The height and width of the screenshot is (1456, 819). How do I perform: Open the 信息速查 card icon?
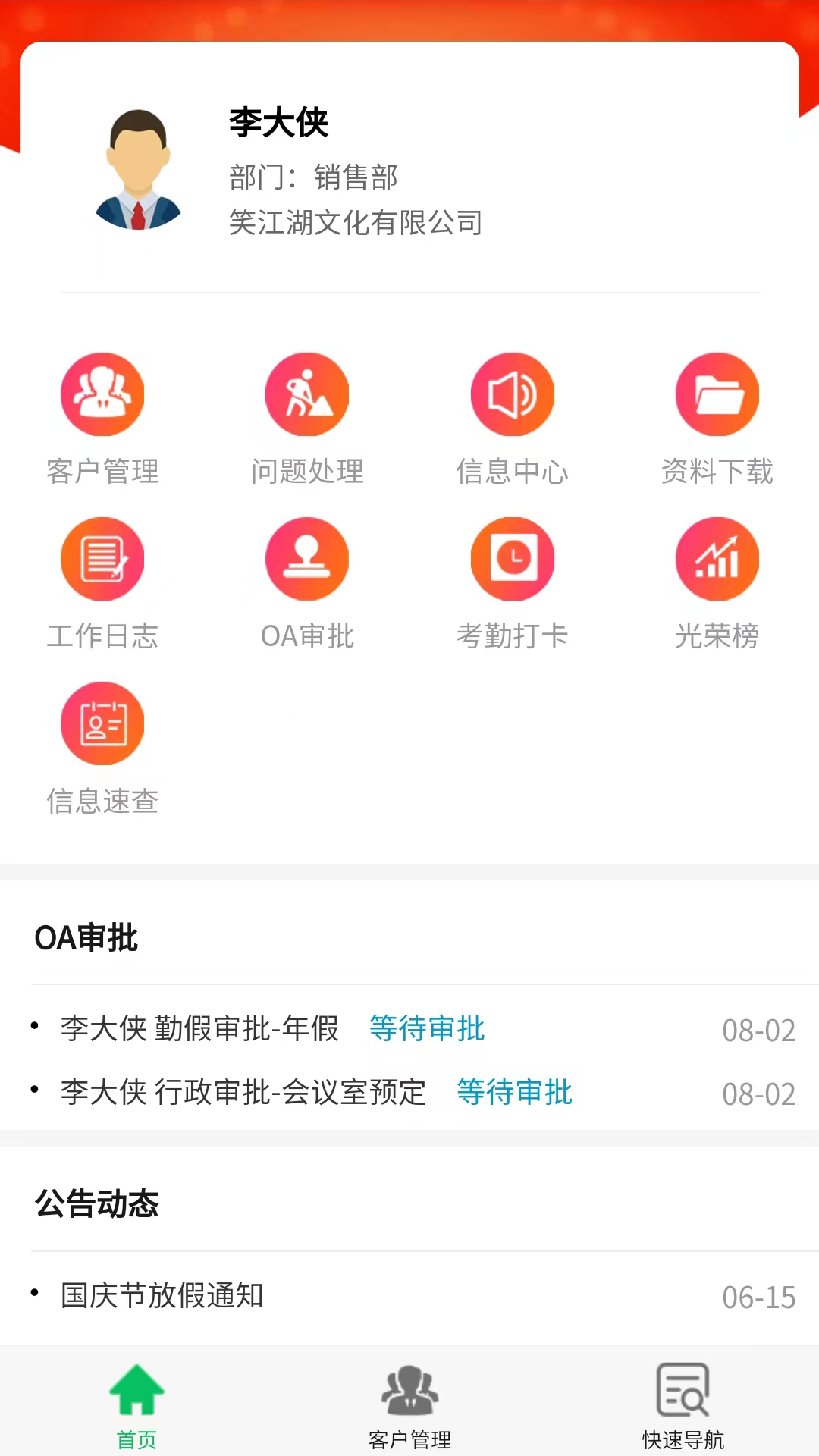103,723
